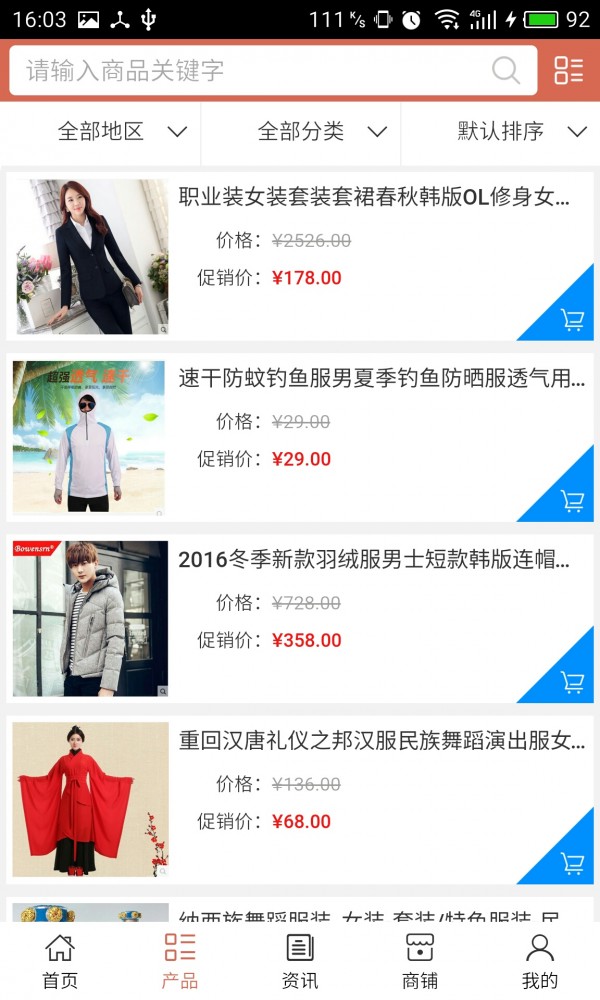Open the 职业装女装套装 product listing
The image size is (600, 1000).
(373, 197)
